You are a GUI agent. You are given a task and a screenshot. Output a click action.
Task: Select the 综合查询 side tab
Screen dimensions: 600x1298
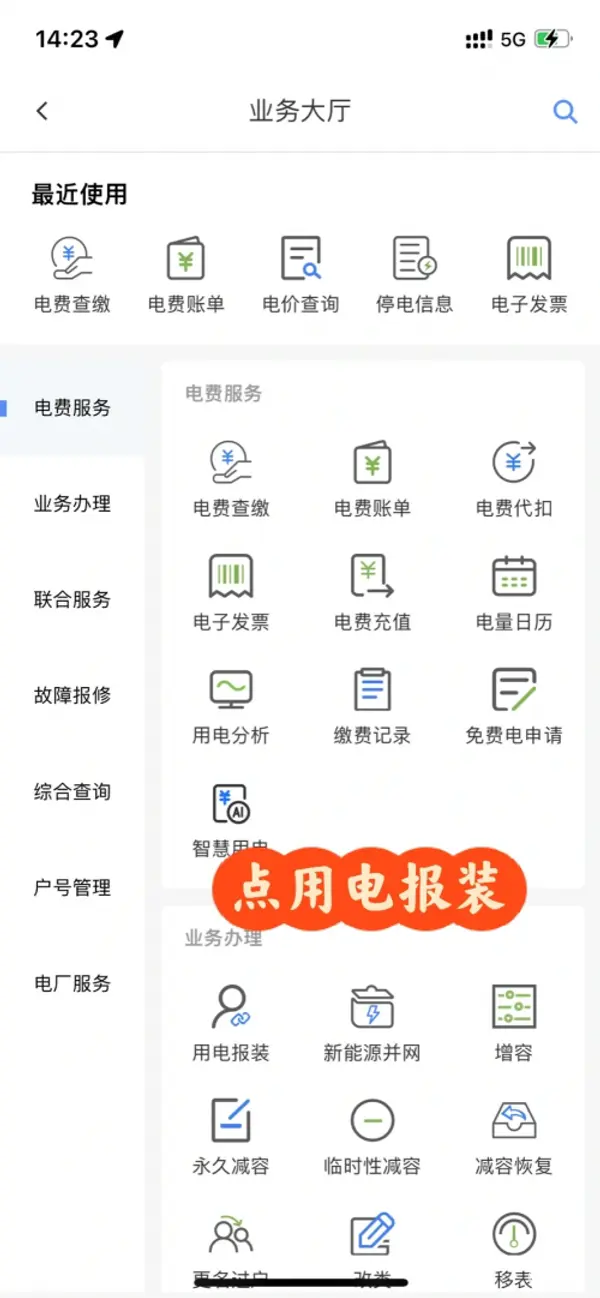[72, 791]
